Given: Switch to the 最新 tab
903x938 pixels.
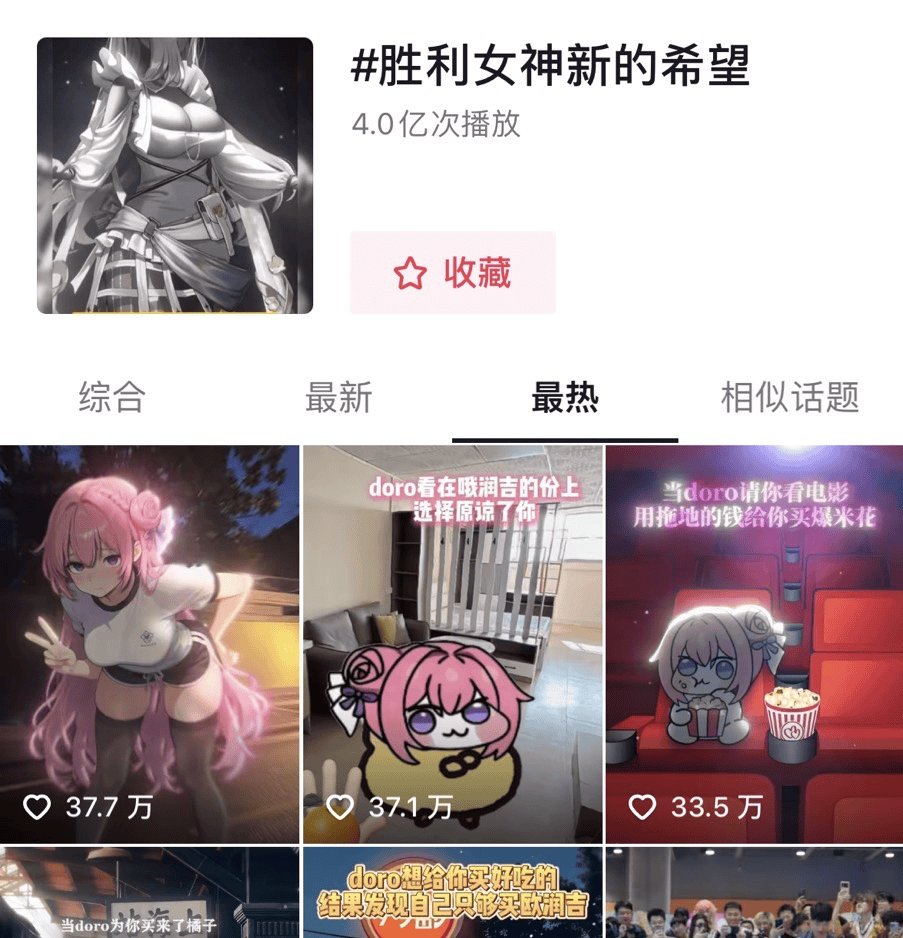Looking at the screenshot, I should point(338,397).
